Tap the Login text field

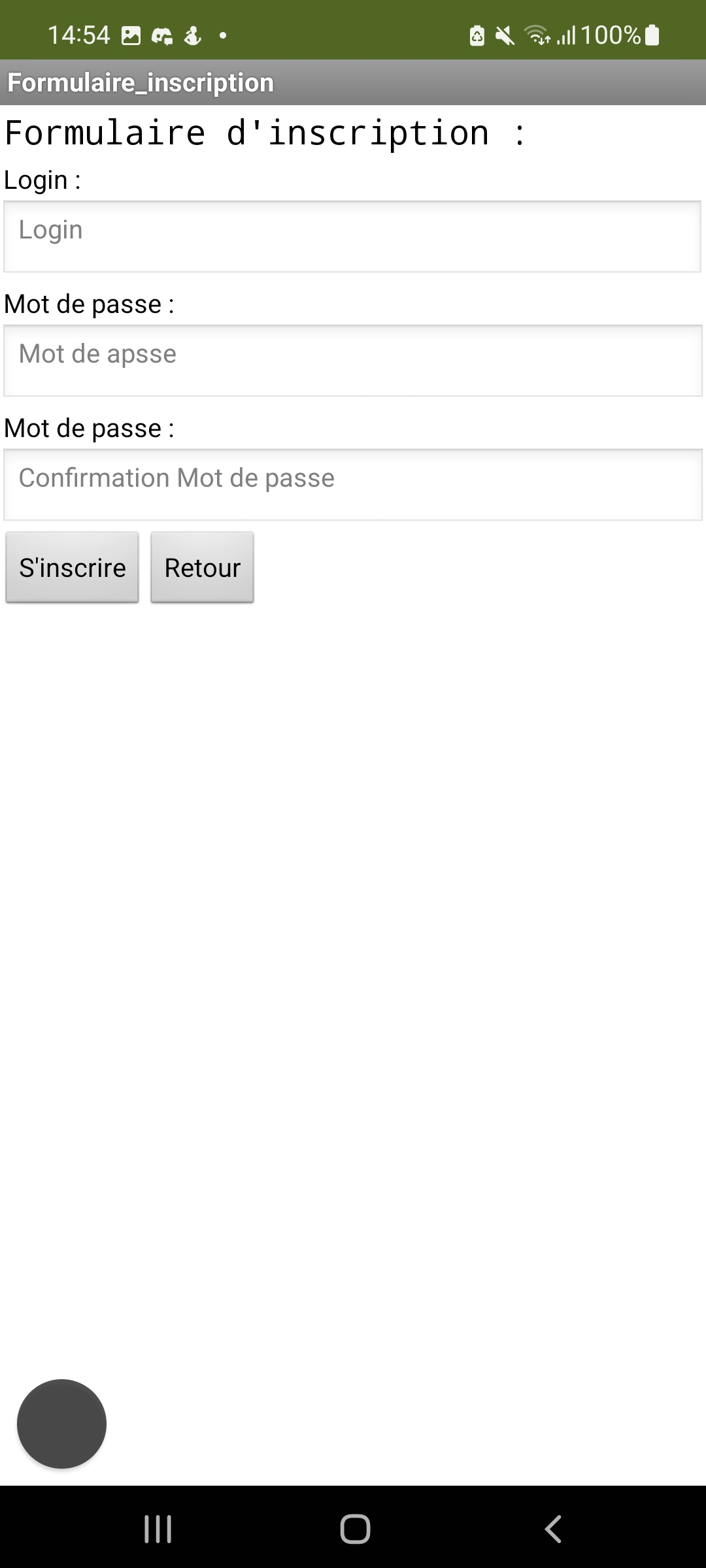pos(352,237)
